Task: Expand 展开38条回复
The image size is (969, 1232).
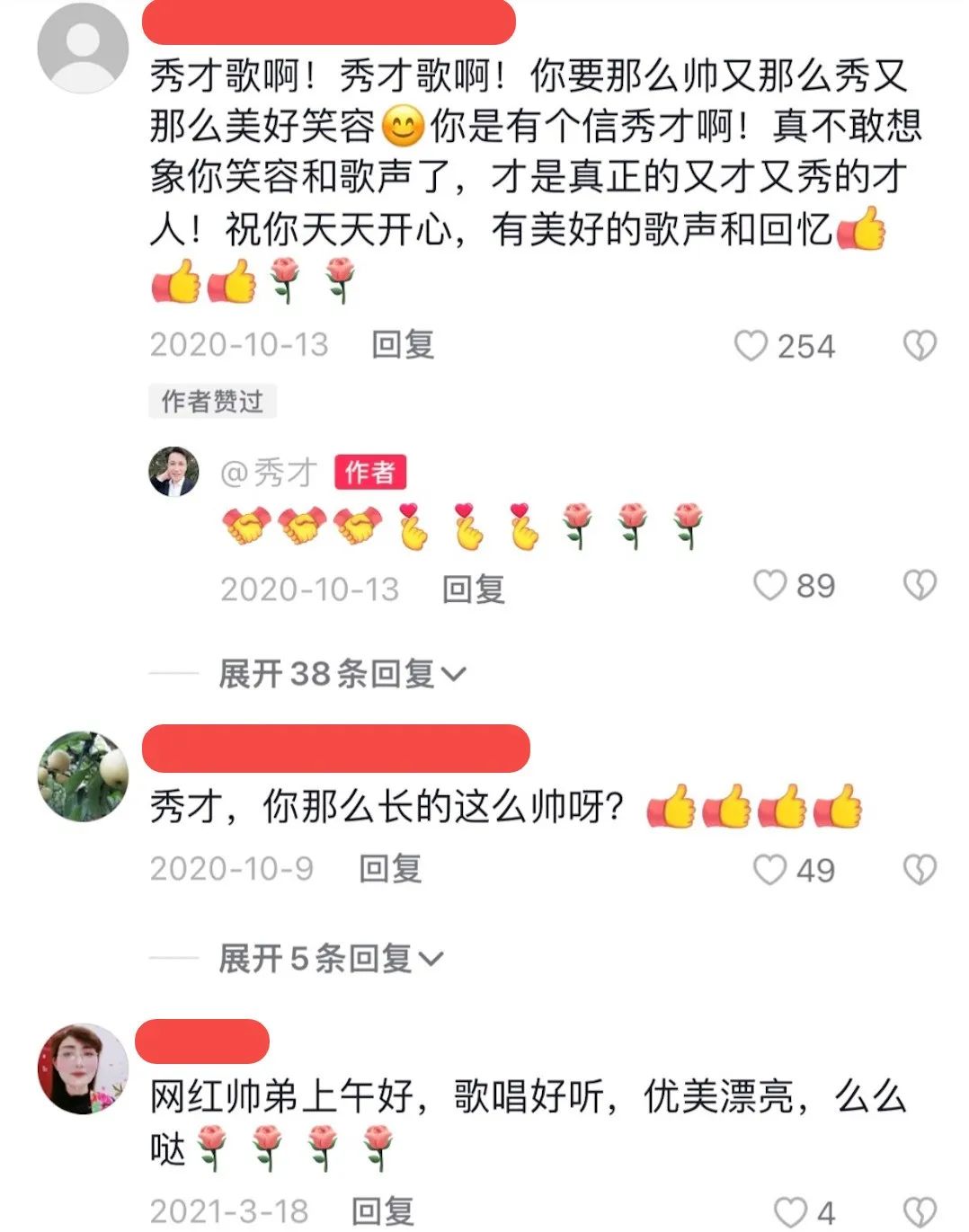Action: tap(342, 673)
